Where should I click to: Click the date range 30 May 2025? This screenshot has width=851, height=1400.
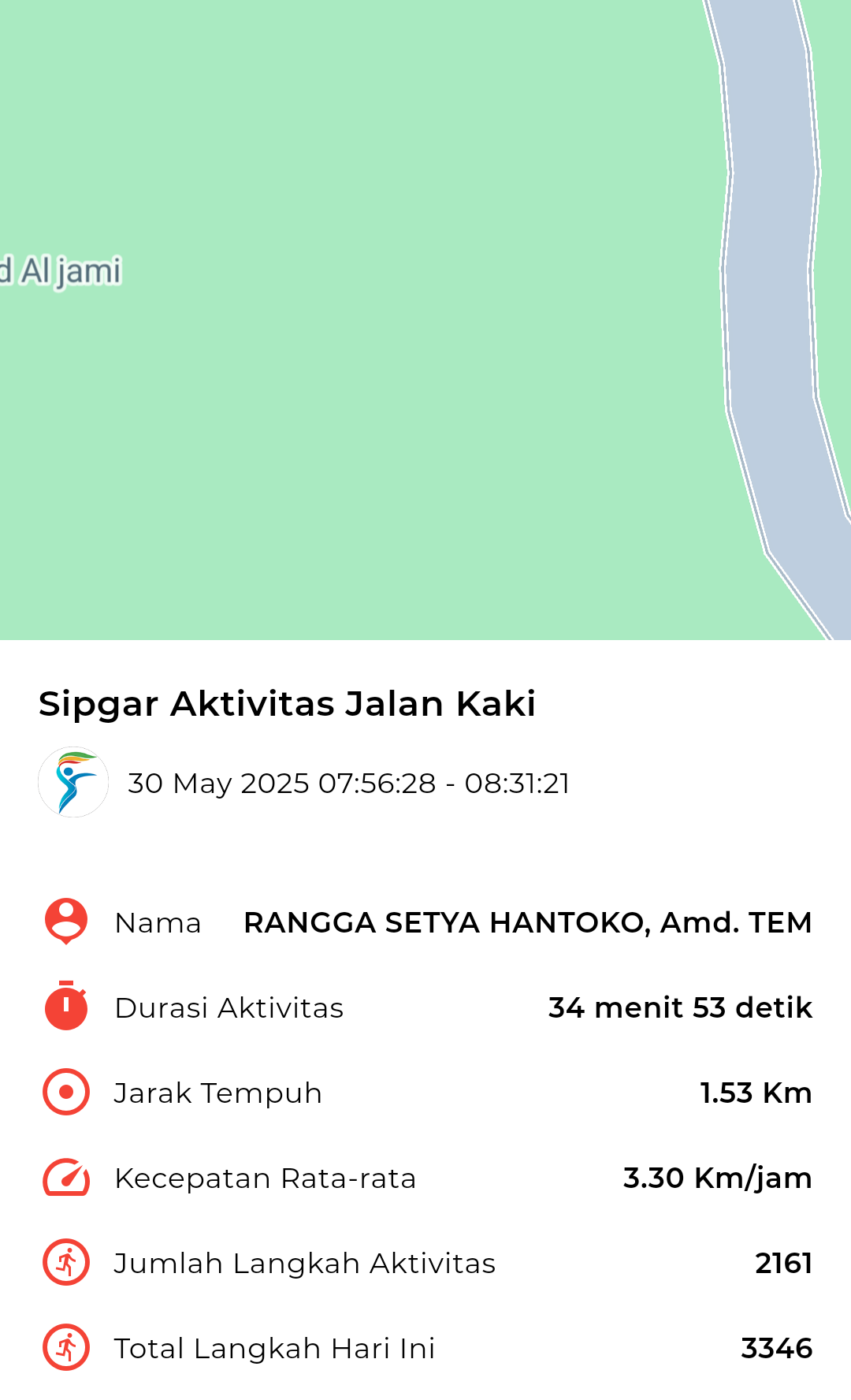[x=349, y=783]
